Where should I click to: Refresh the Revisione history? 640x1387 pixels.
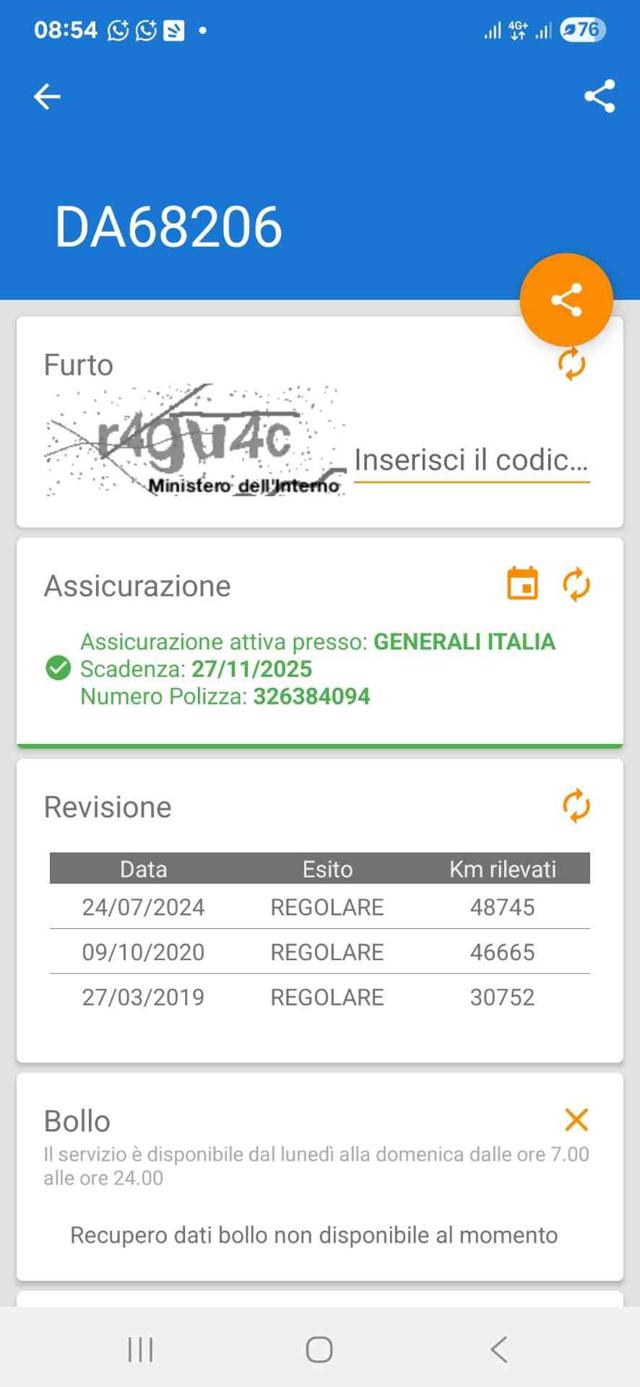(577, 805)
